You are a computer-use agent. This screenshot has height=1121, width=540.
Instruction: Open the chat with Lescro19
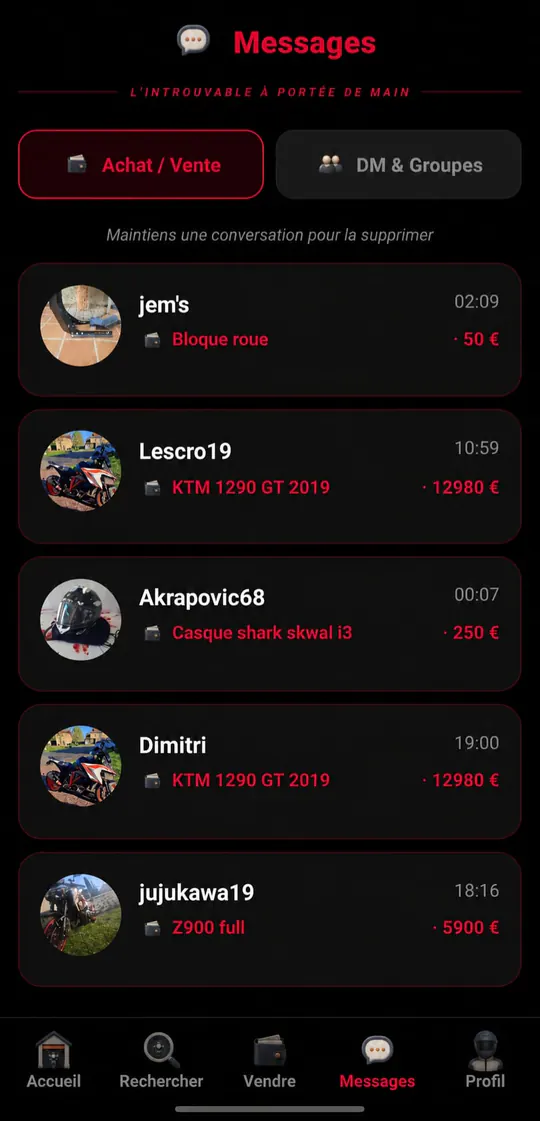(x=270, y=477)
